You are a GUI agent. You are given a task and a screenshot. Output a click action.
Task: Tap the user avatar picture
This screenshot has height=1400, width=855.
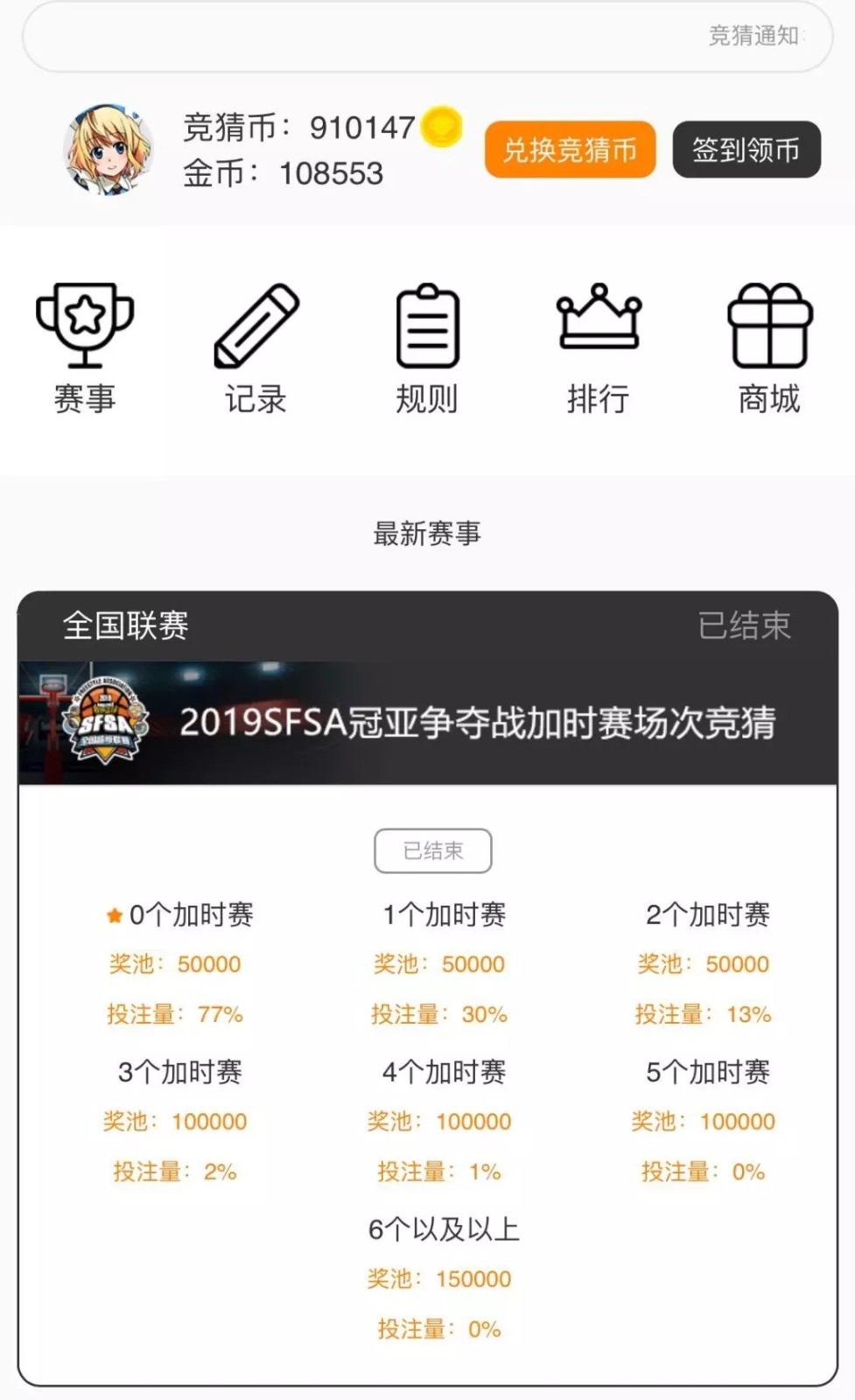[109, 150]
